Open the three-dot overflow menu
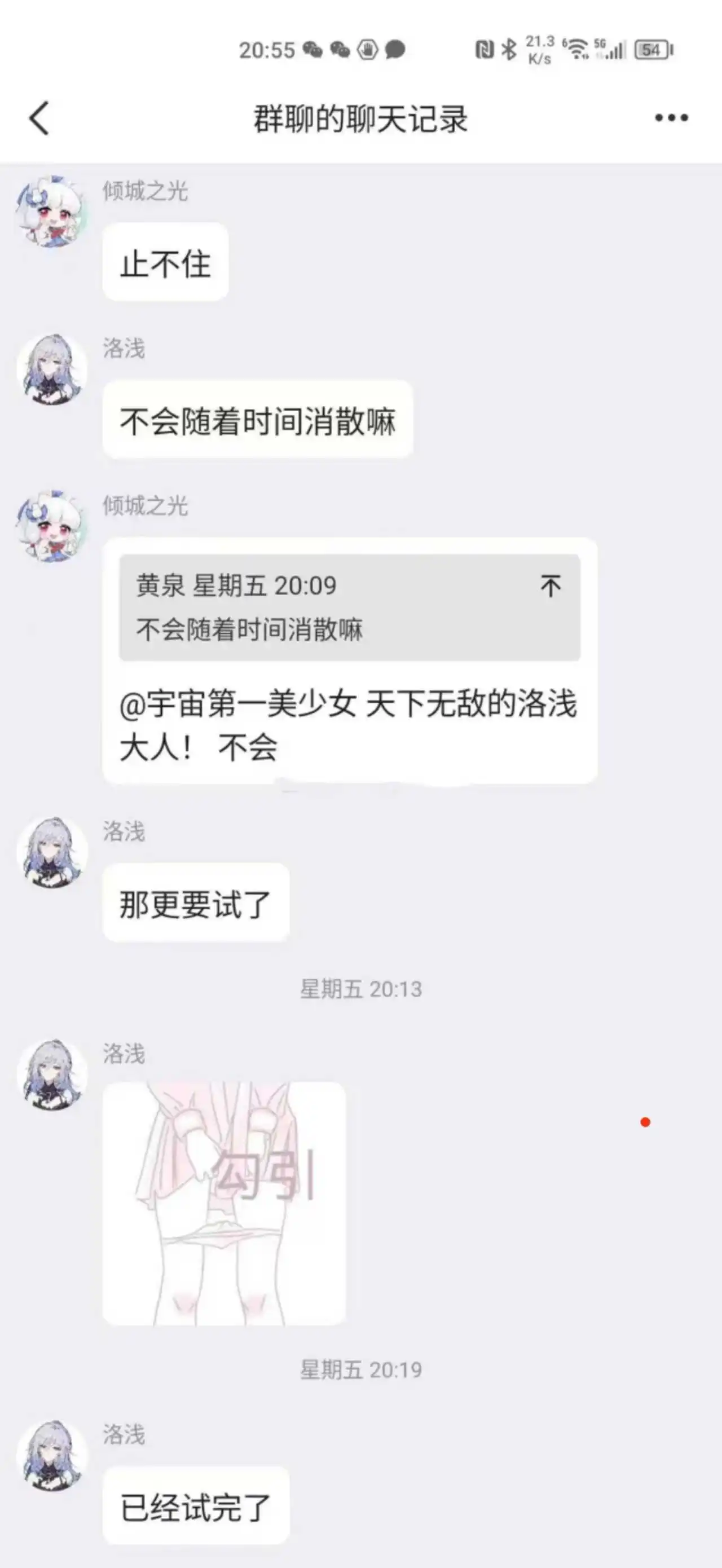Screen dimensions: 722x1568 [x=671, y=118]
